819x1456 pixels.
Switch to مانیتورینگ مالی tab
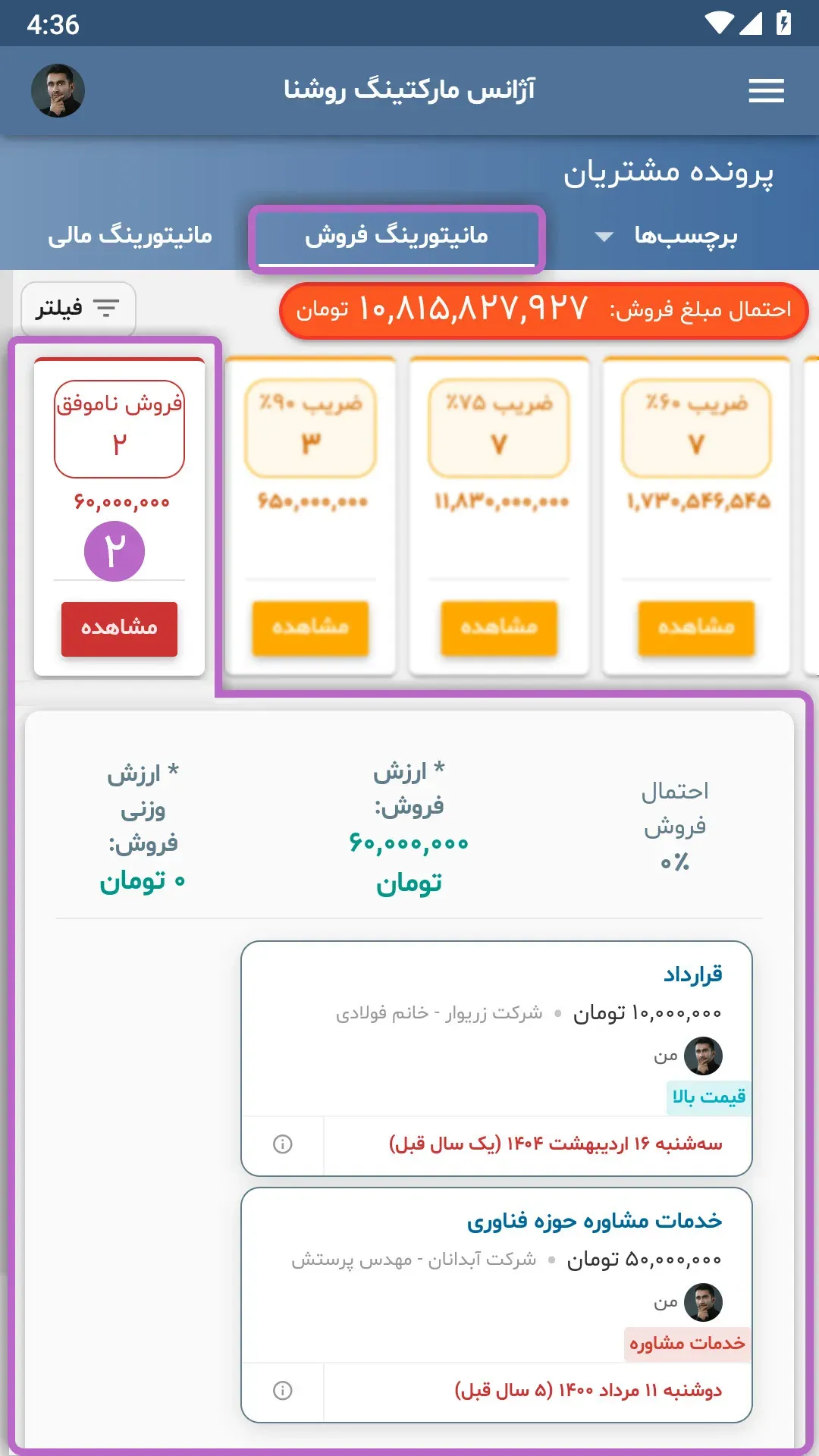[x=130, y=236]
